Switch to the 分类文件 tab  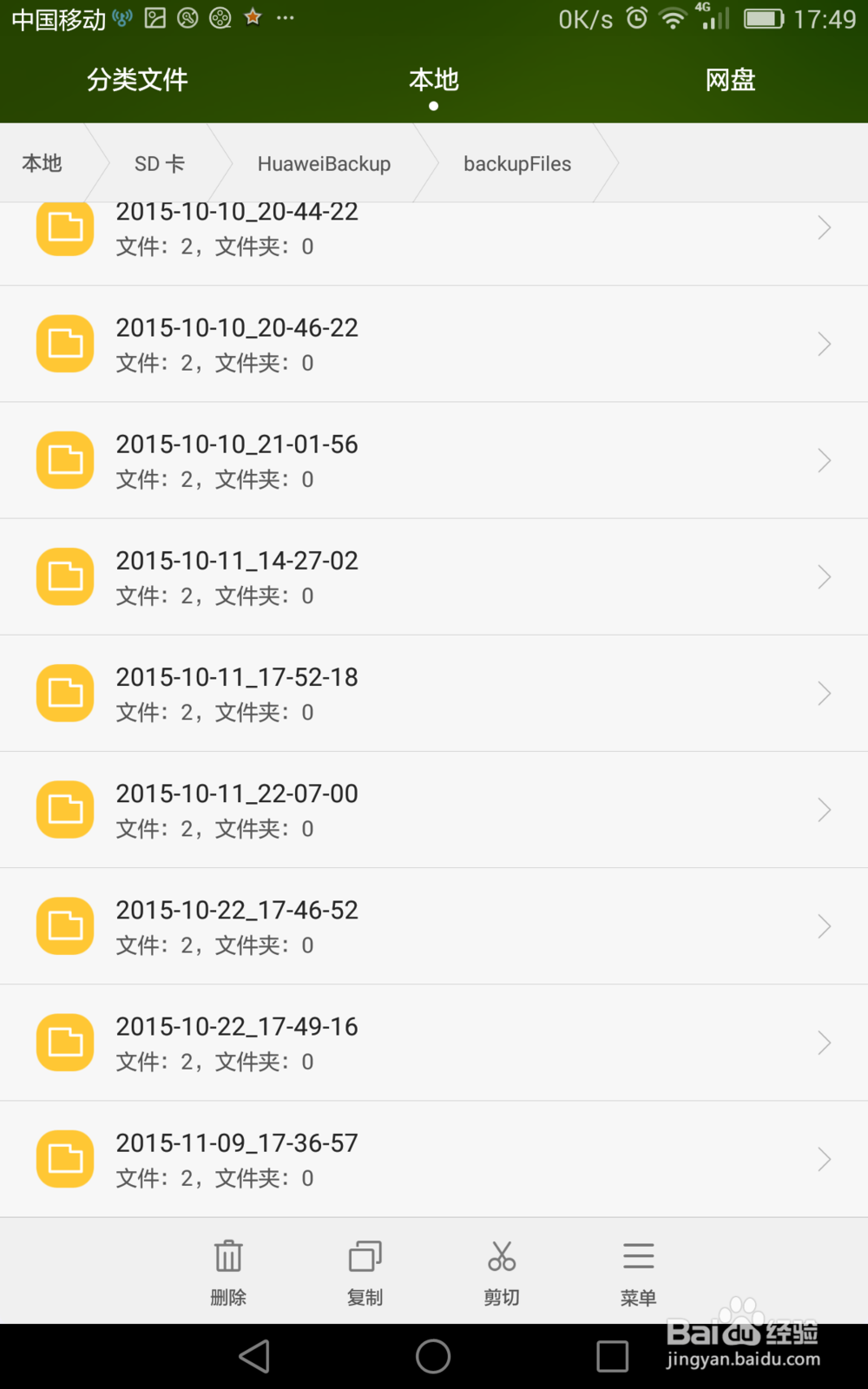[x=136, y=80]
